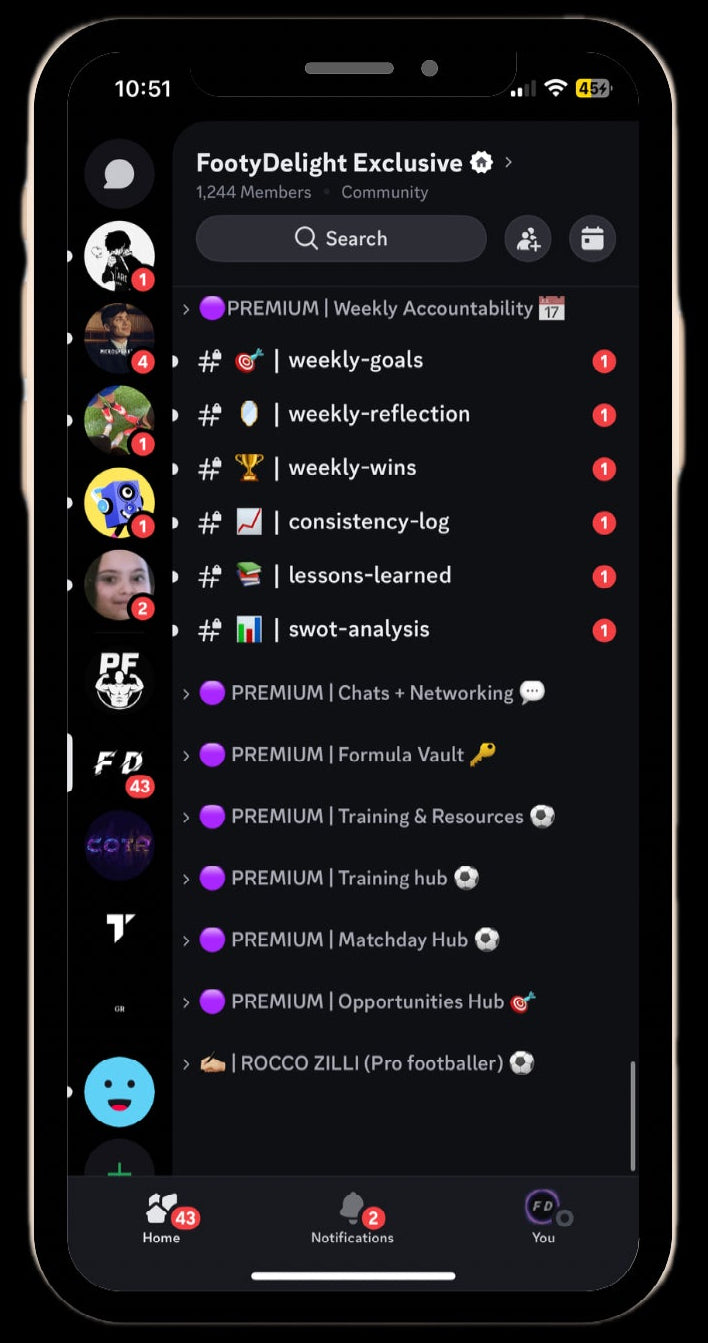The height and width of the screenshot is (1343, 708).
Task: Switch to the You tab
Action: (x=543, y=1219)
